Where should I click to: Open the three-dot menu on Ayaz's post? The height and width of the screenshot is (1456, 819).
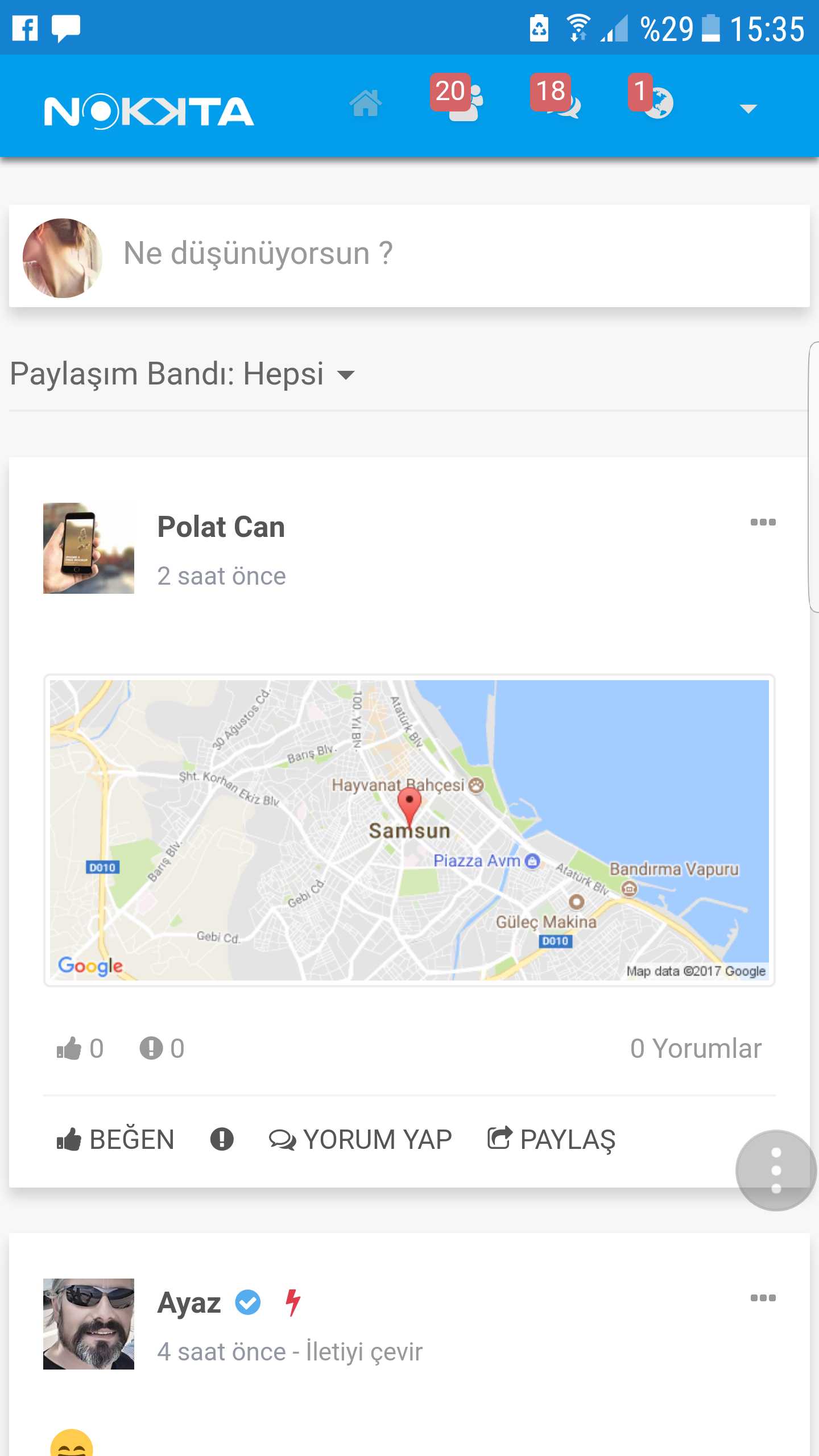tap(764, 1298)
